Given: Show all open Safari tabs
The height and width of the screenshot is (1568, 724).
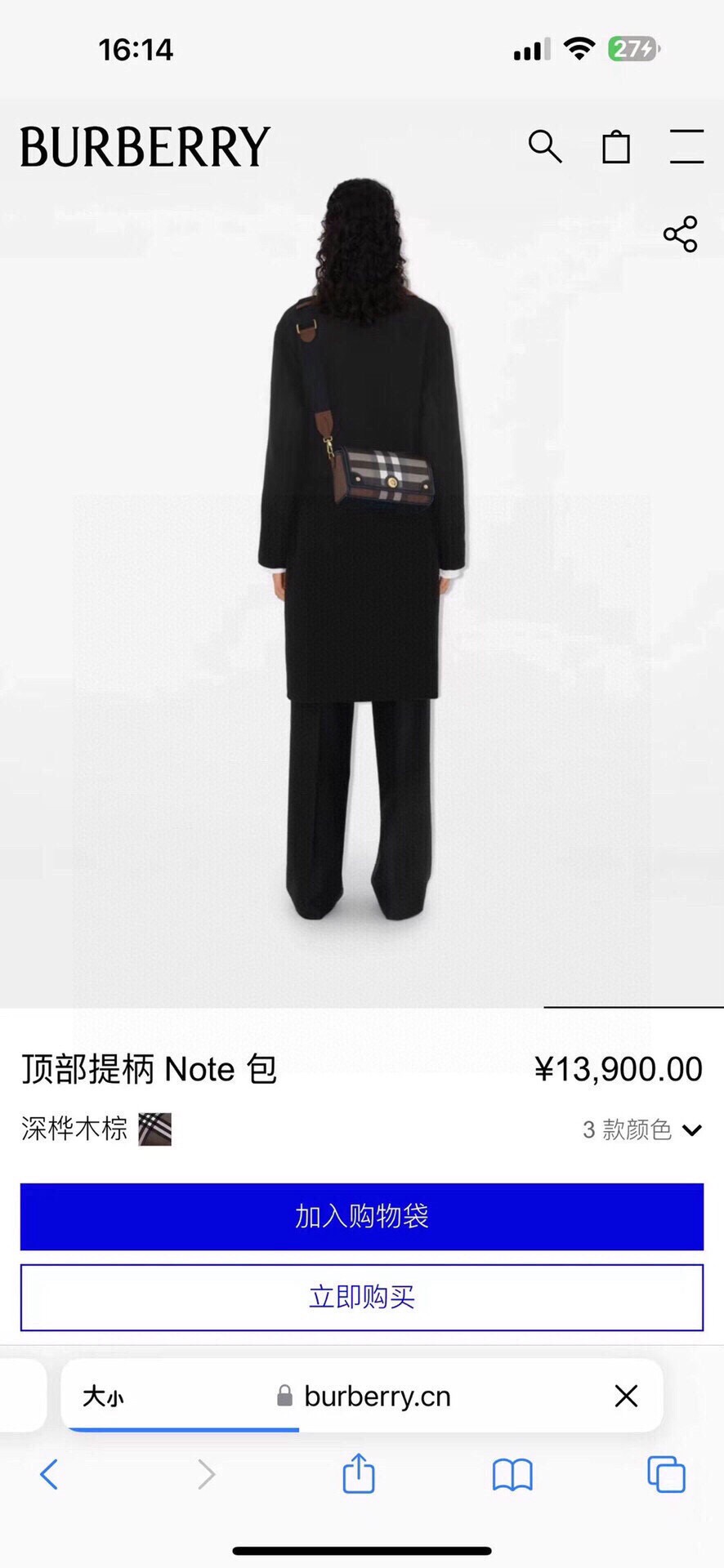Looking at the screenshot, I should click(x=666, y=1475).
